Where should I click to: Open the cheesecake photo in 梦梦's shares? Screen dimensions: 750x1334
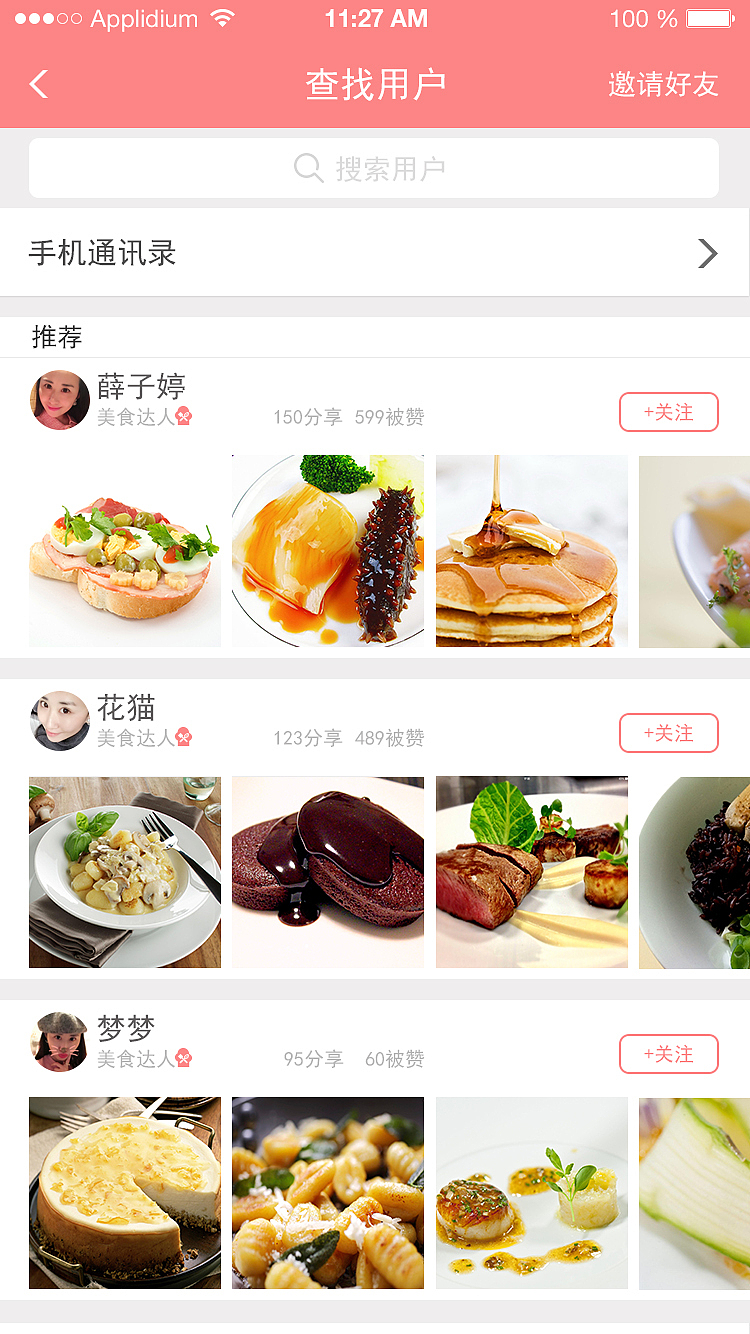tap(124, 1192)
